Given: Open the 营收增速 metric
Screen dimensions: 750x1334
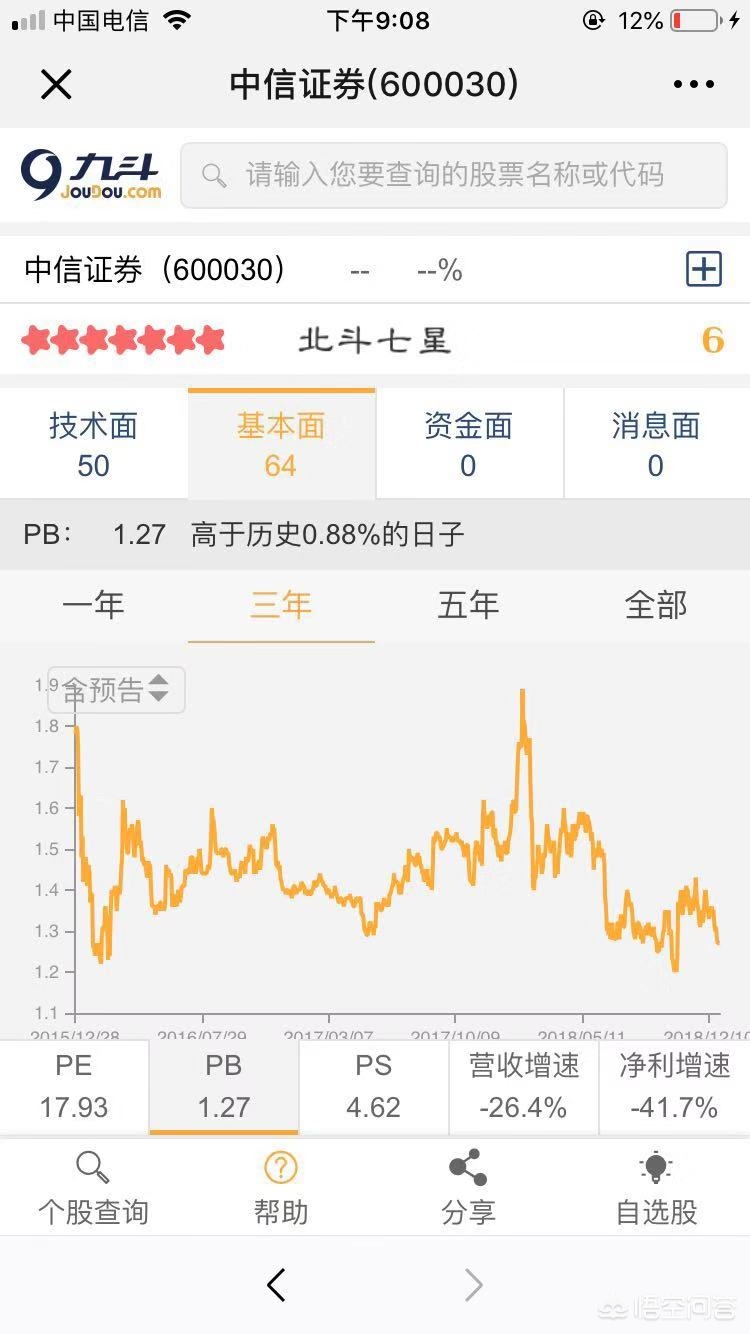Looking at the screenshot, I should [524, 1087].
